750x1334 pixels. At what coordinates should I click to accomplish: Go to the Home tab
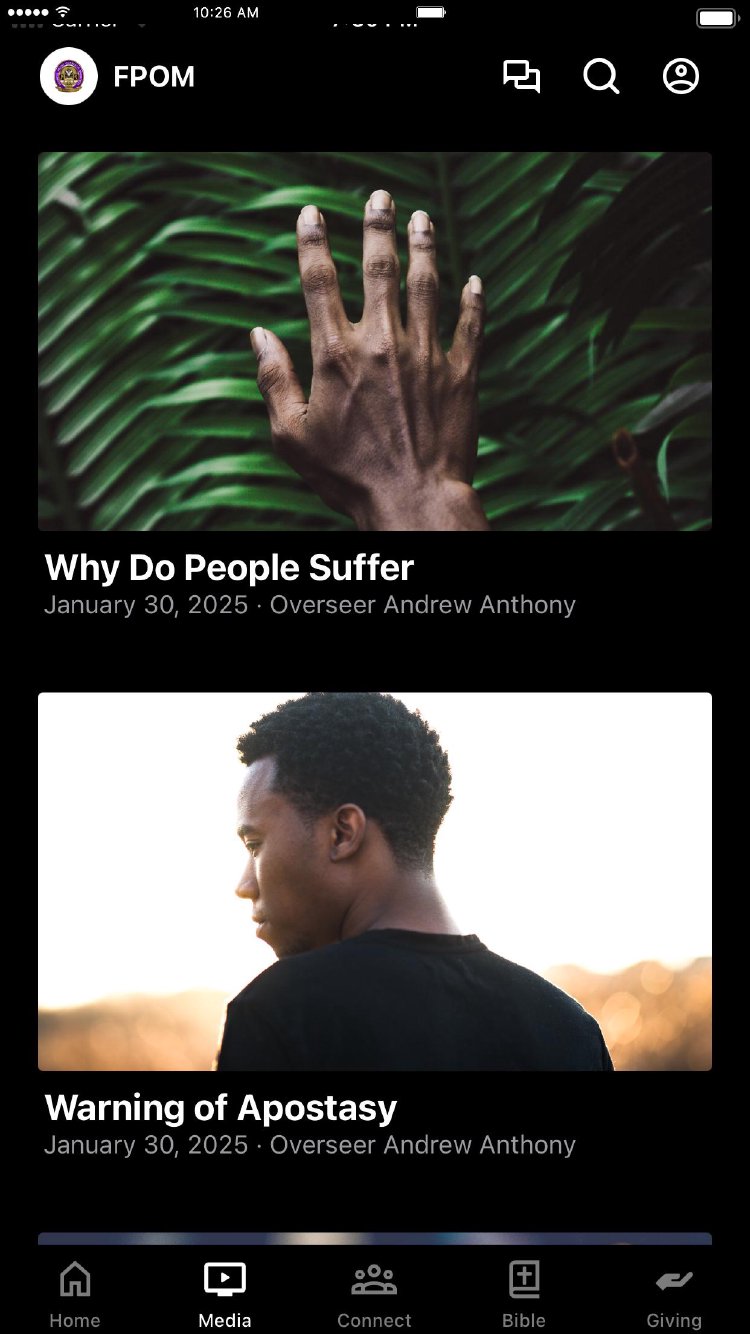click(x=75, y=1294)
